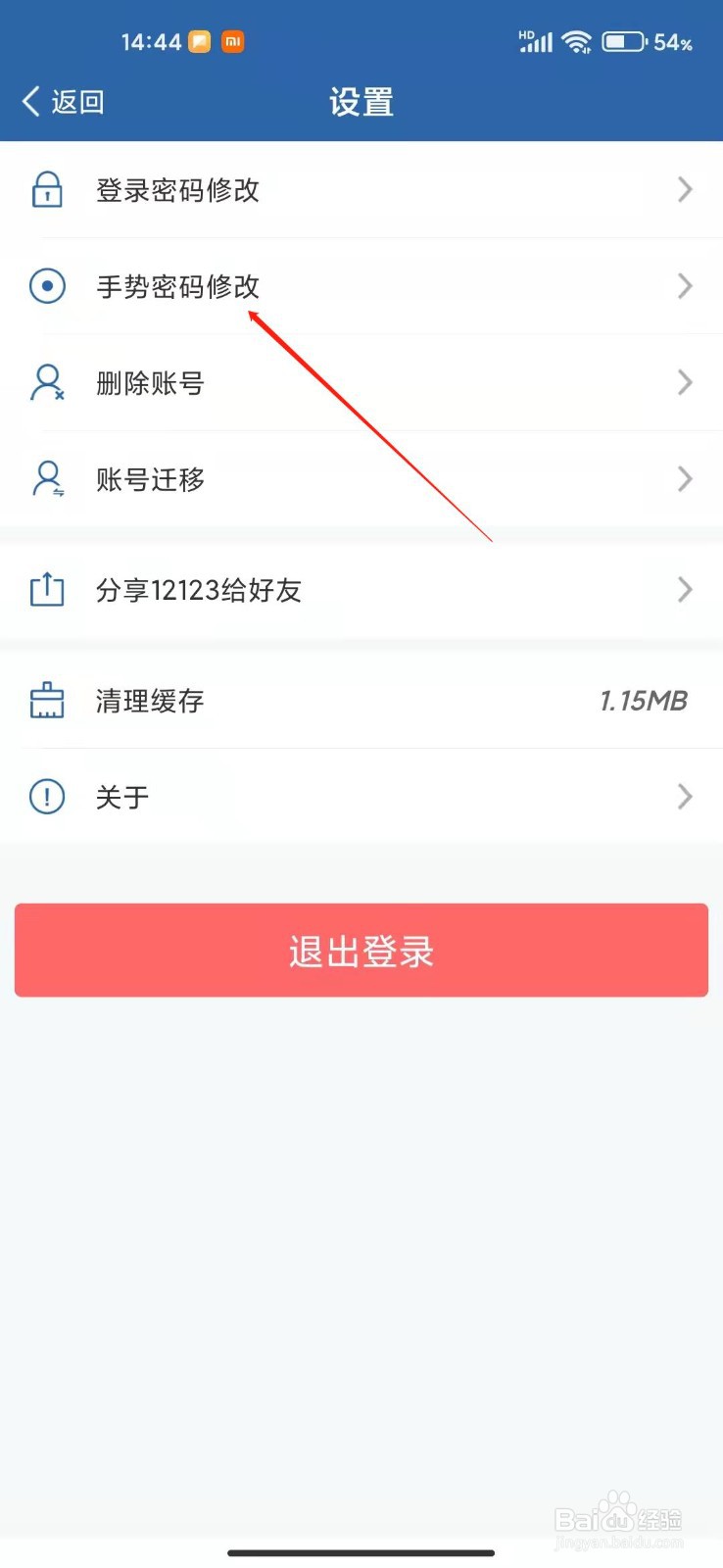Select the gesture password icon for 手势密码修改

tap(46, 286)
